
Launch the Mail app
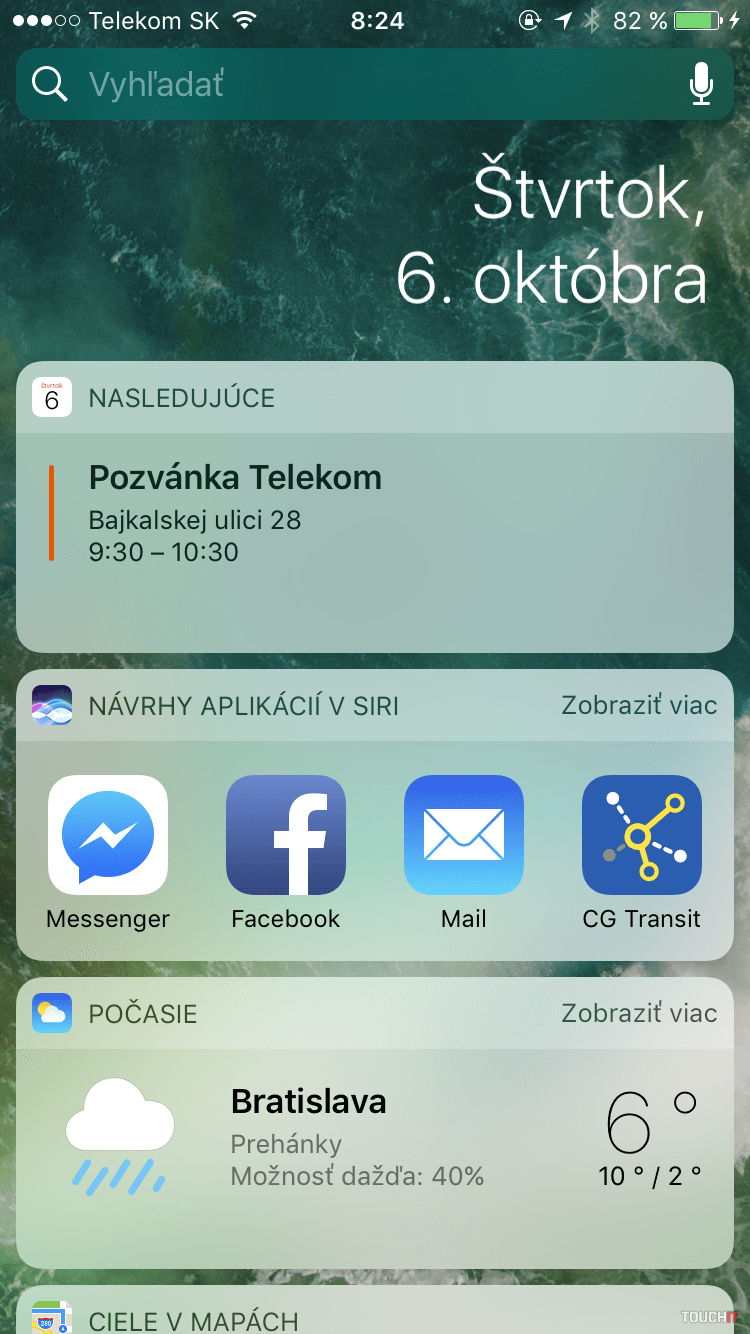pos(464,835)
